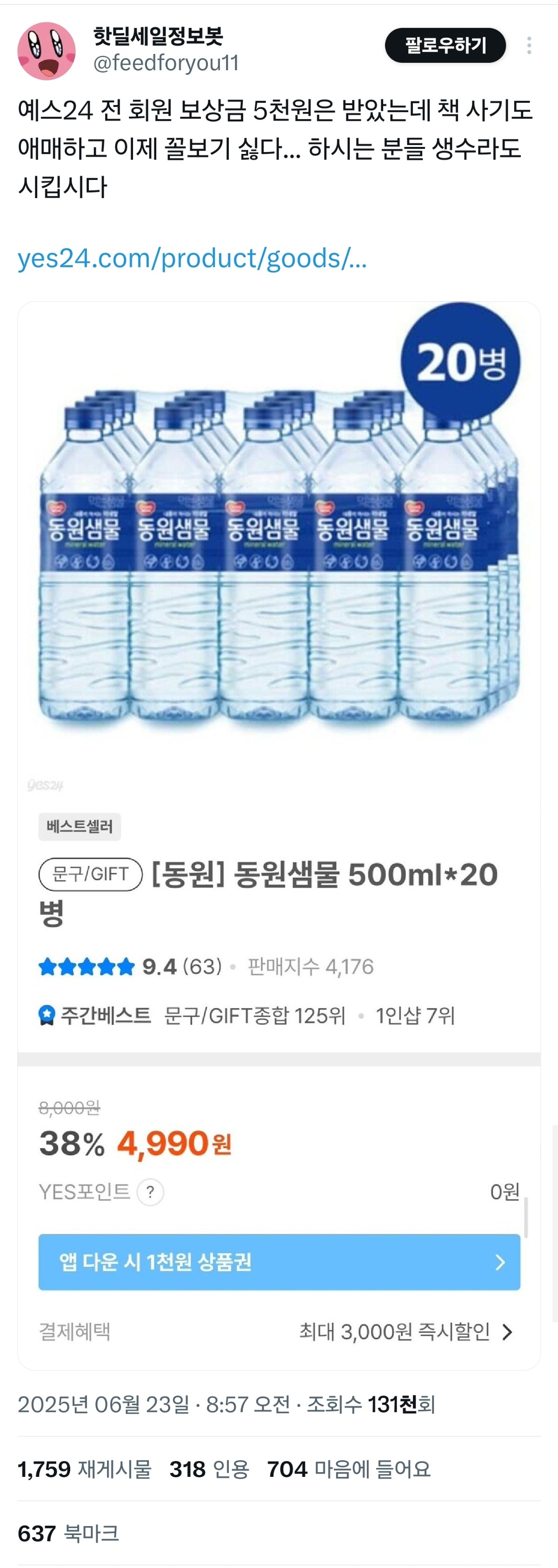This screenshot has width=558, height=1568.
Task: Open the yes24.com product link
Action: 192,259
